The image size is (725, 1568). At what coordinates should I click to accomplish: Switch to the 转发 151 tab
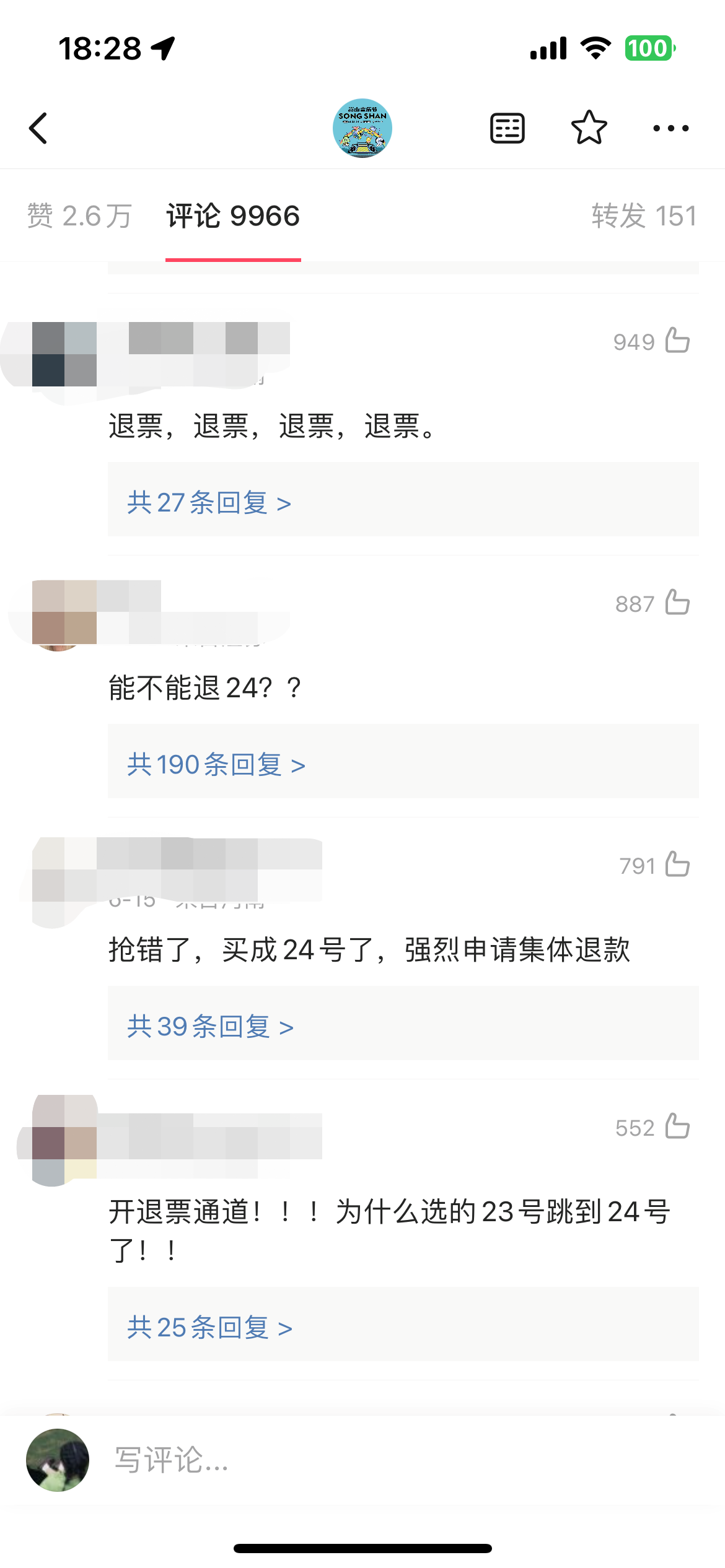[x=644, y=216]
